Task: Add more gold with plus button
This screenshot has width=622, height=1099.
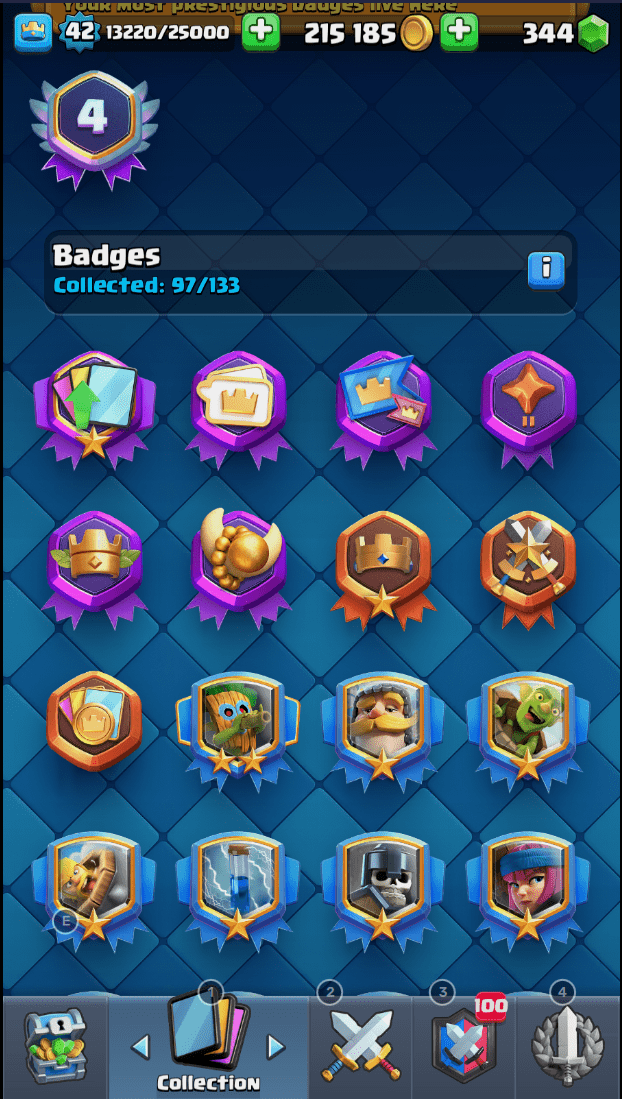Action: [460, 32]
